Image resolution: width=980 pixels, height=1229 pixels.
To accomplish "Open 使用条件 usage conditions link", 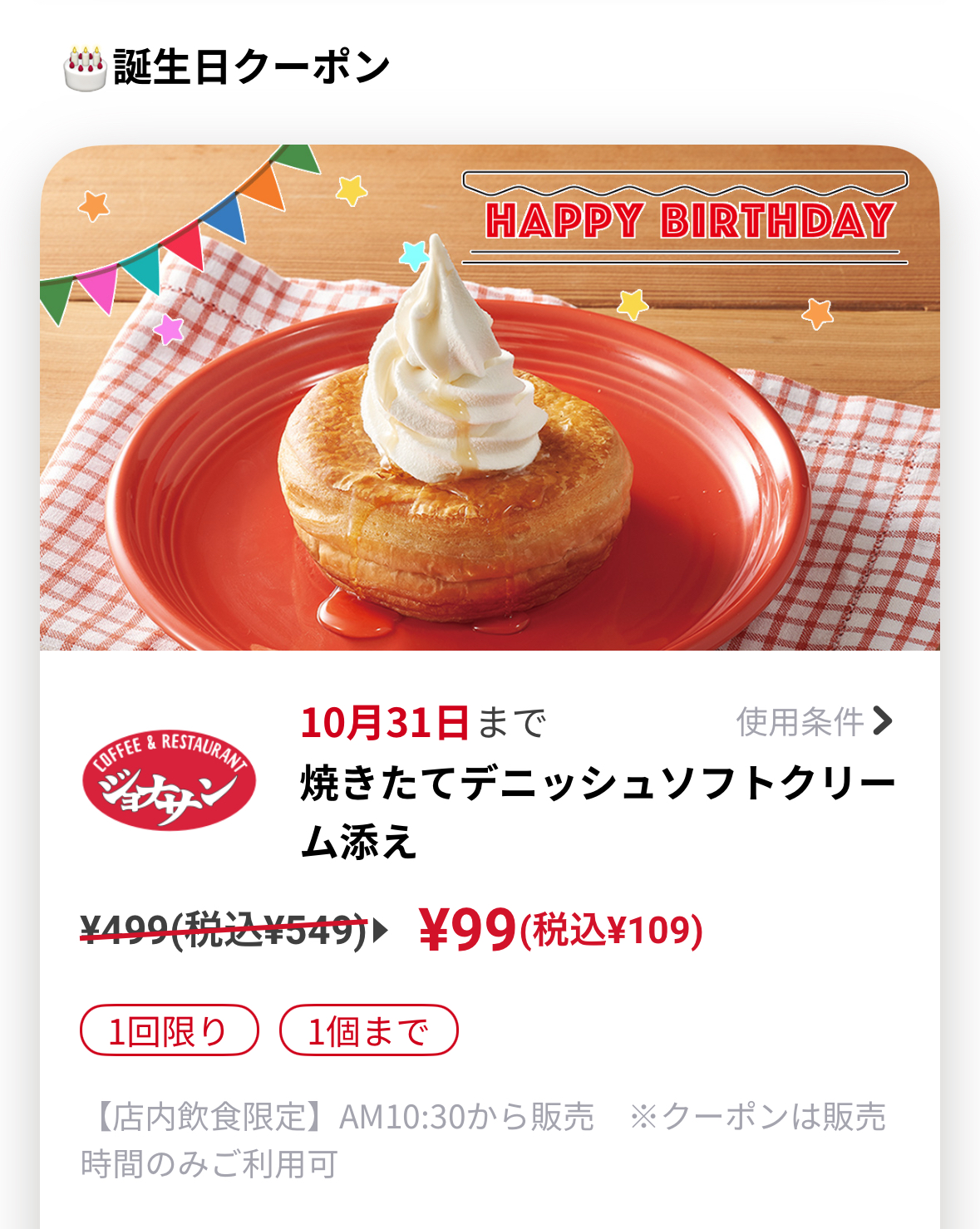I will 813,721.
